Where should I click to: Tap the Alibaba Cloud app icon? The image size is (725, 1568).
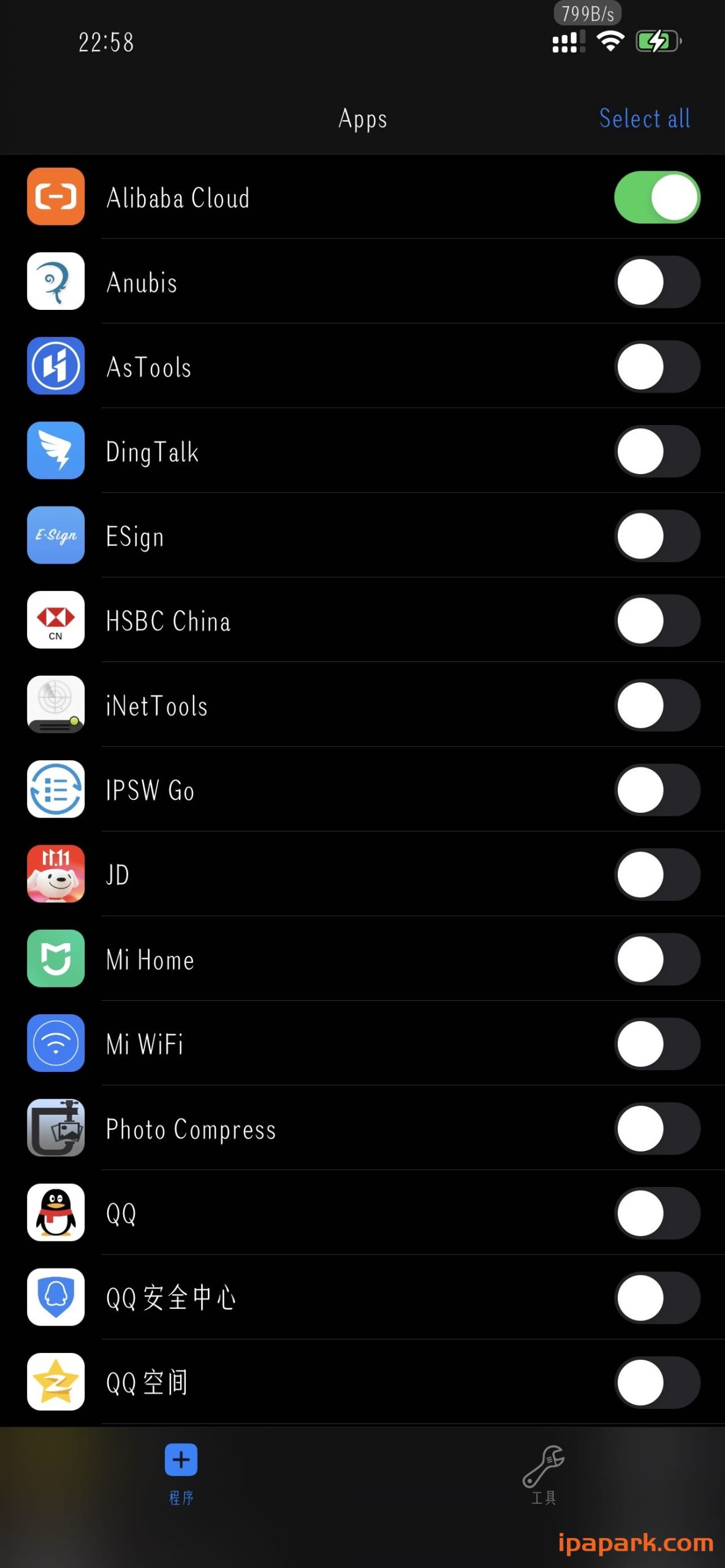[55, 197]
